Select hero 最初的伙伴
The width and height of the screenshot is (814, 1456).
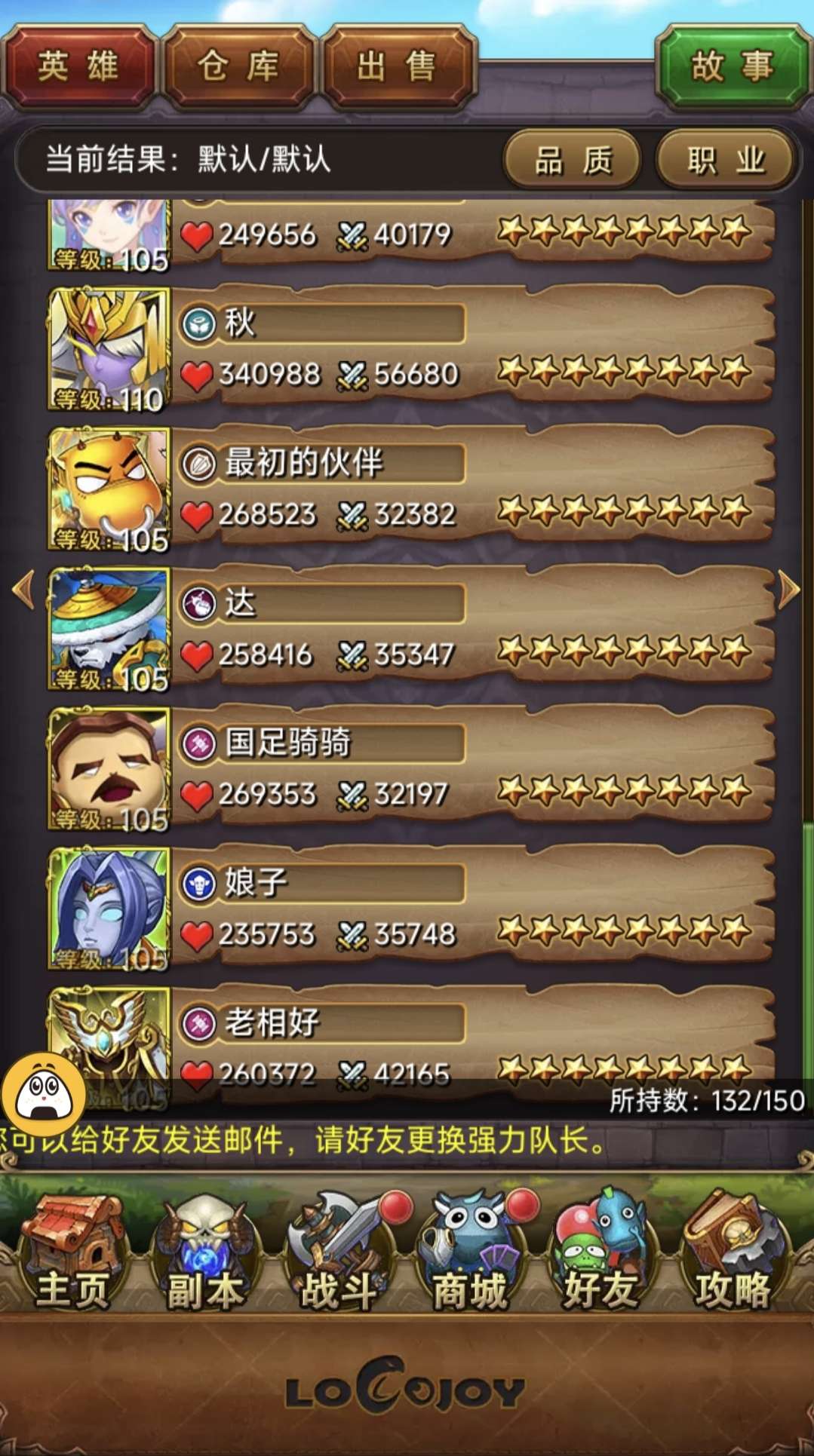coord(411,490)
